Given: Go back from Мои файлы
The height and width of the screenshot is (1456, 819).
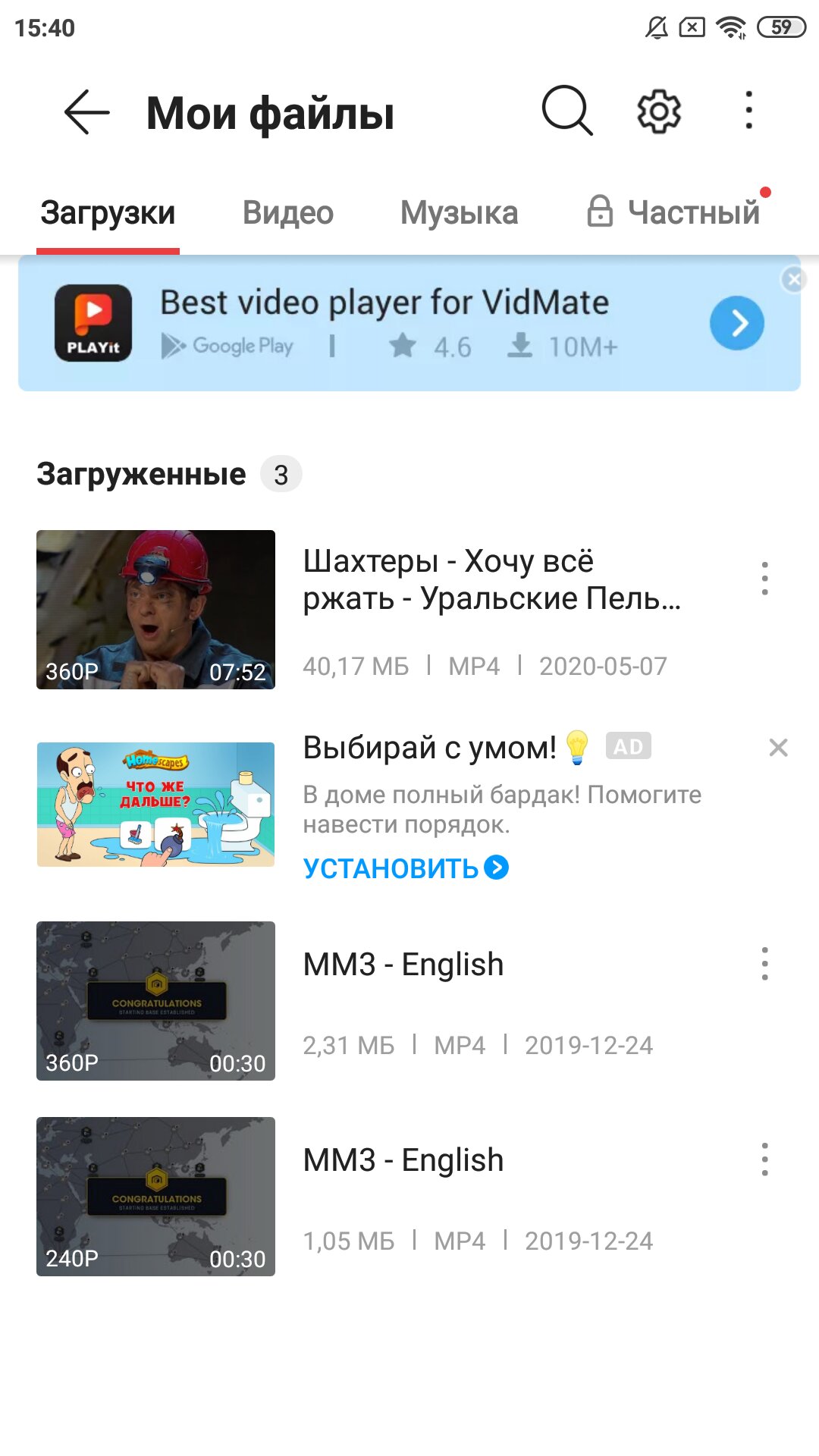Looking at the screenshot, I should tap(87, 112).
